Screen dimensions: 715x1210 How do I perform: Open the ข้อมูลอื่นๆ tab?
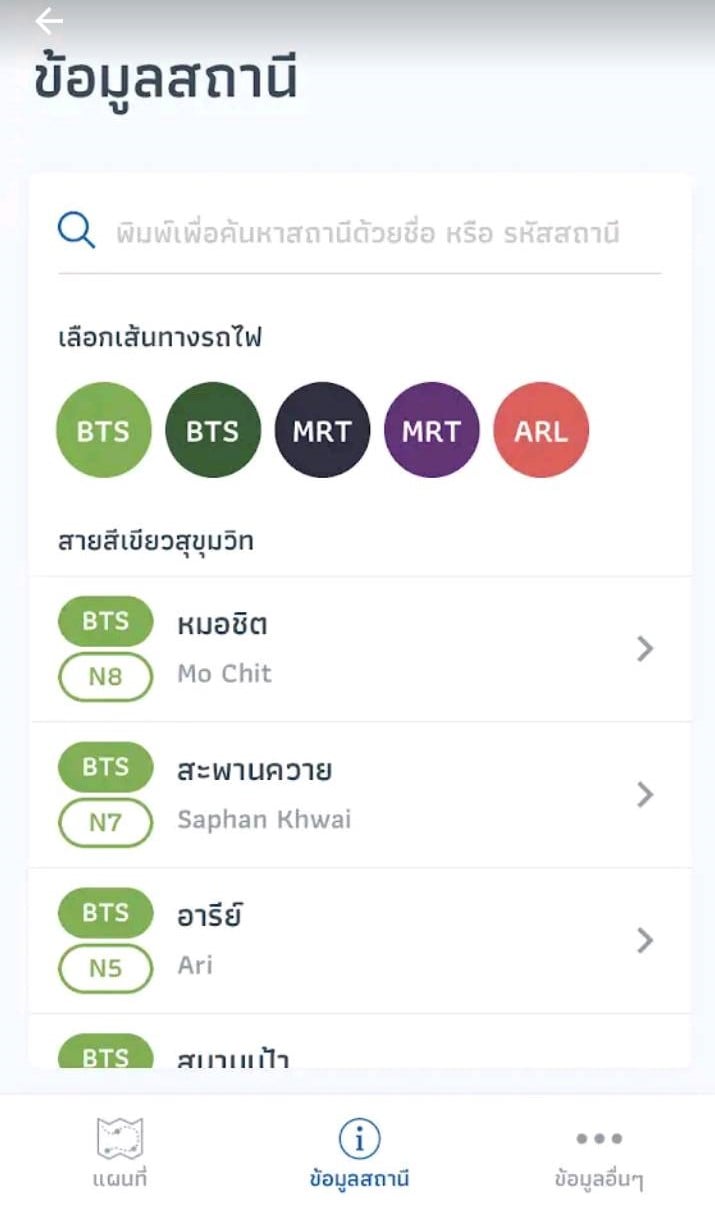click(x=599, y=1153)
